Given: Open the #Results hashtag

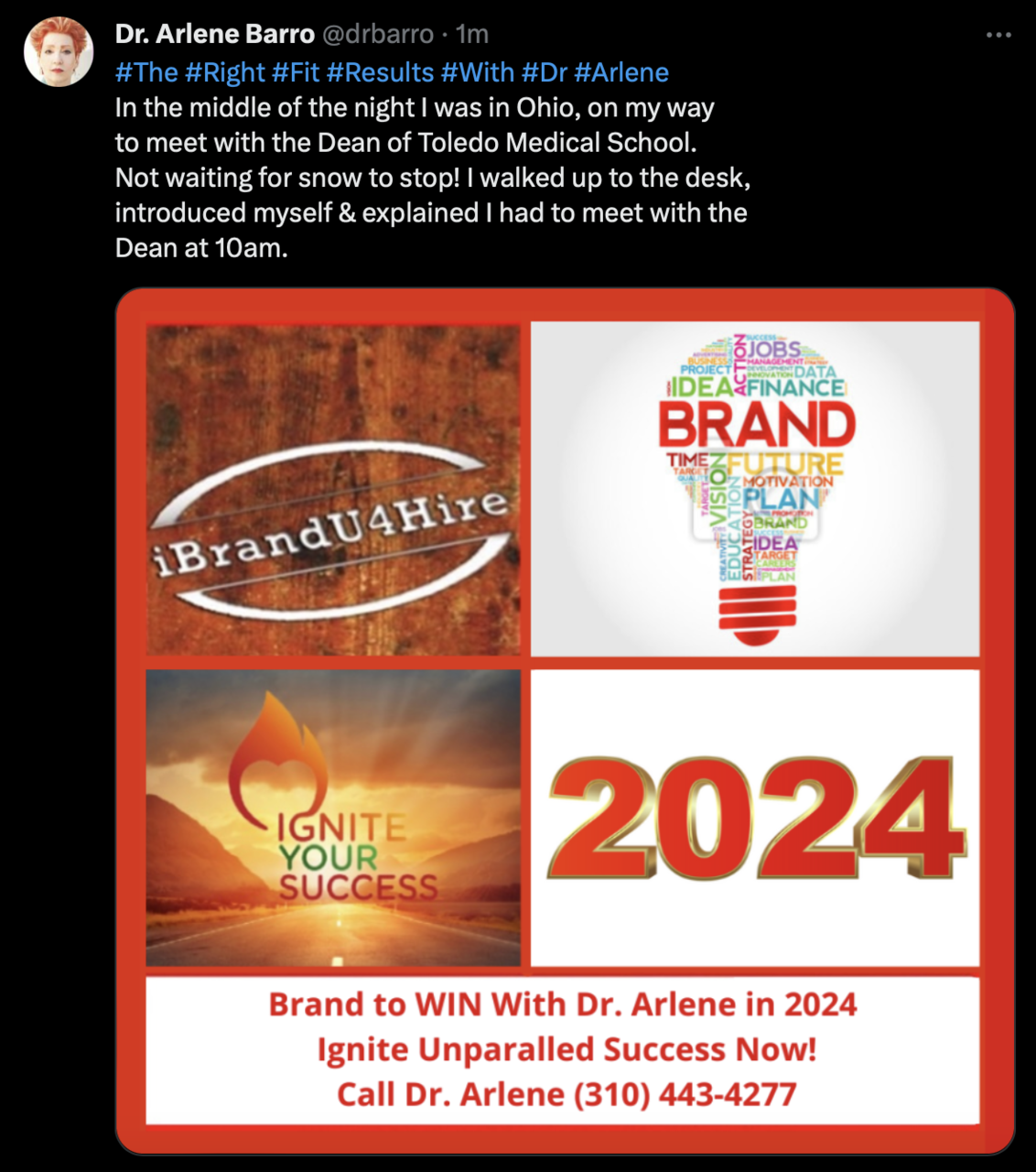Looking at the screenshot, I should (380, 72).
